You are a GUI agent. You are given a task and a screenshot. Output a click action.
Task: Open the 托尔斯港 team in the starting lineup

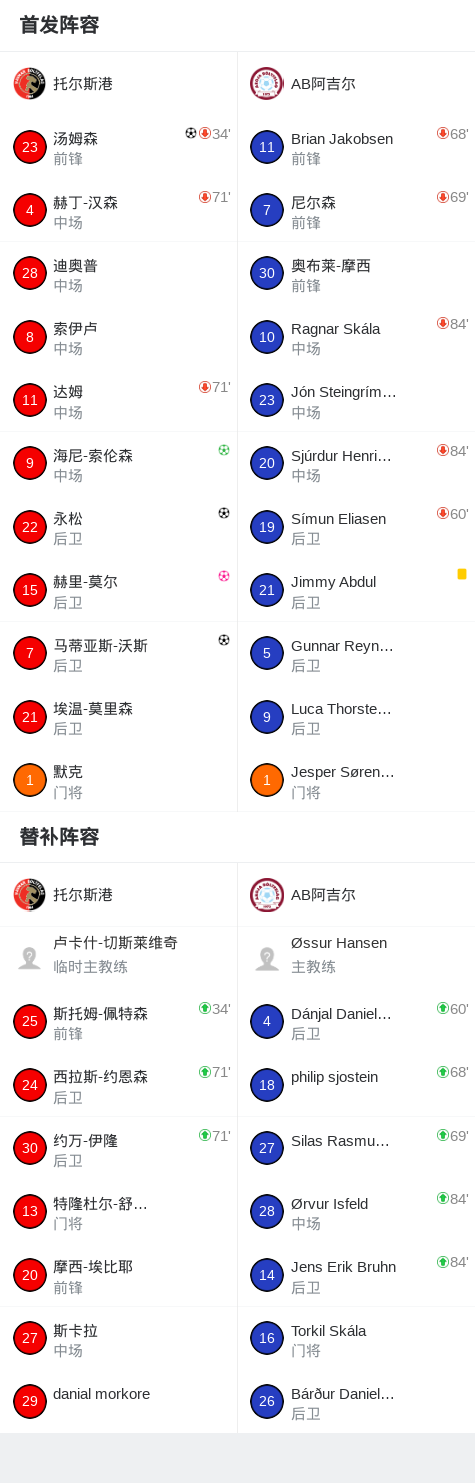click(118, 84)
